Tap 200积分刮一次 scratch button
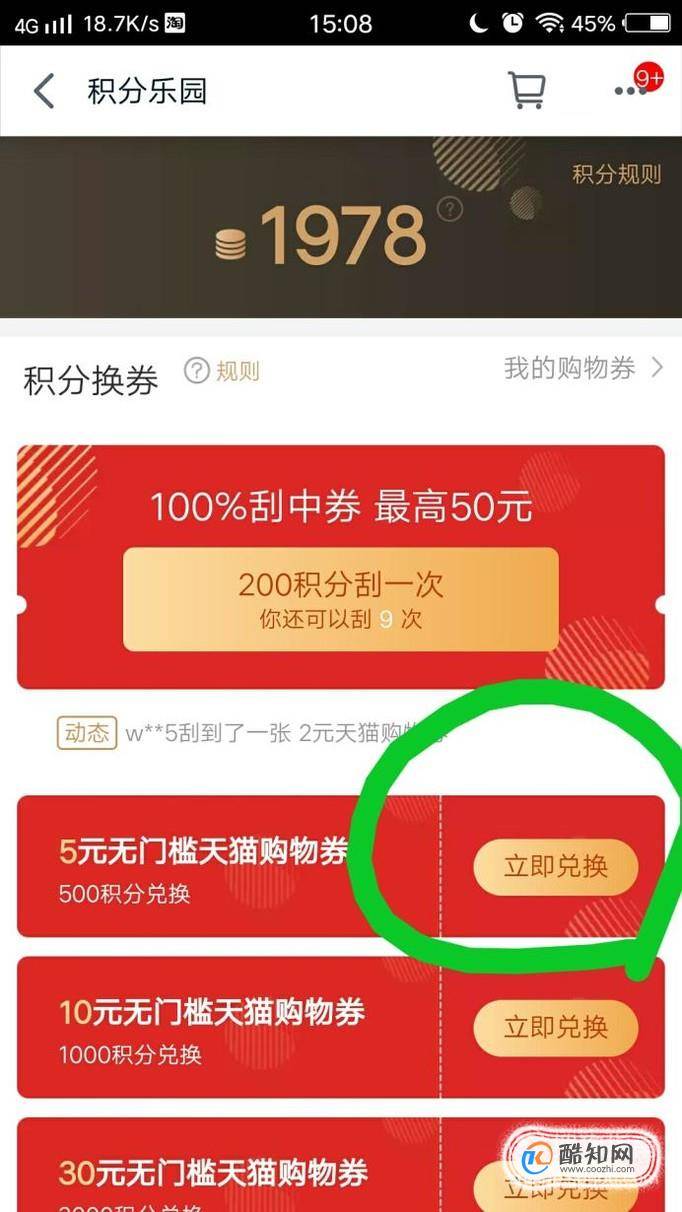Viewport: 682px width, 1212px height. click(x=340, y=599)
